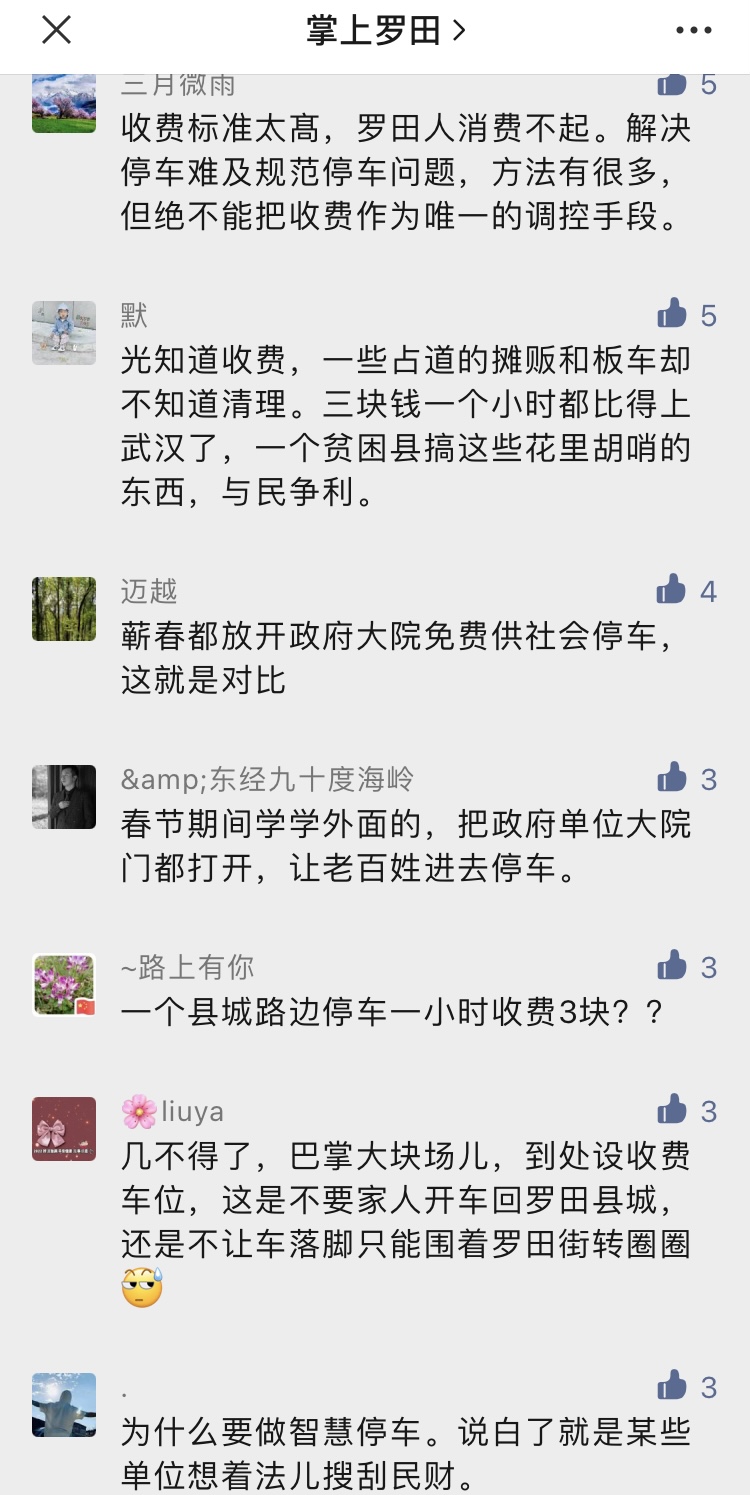Viewport: 750px width, 1495px height.
Task: Like liuya's comment
Action: [672, 1110]
